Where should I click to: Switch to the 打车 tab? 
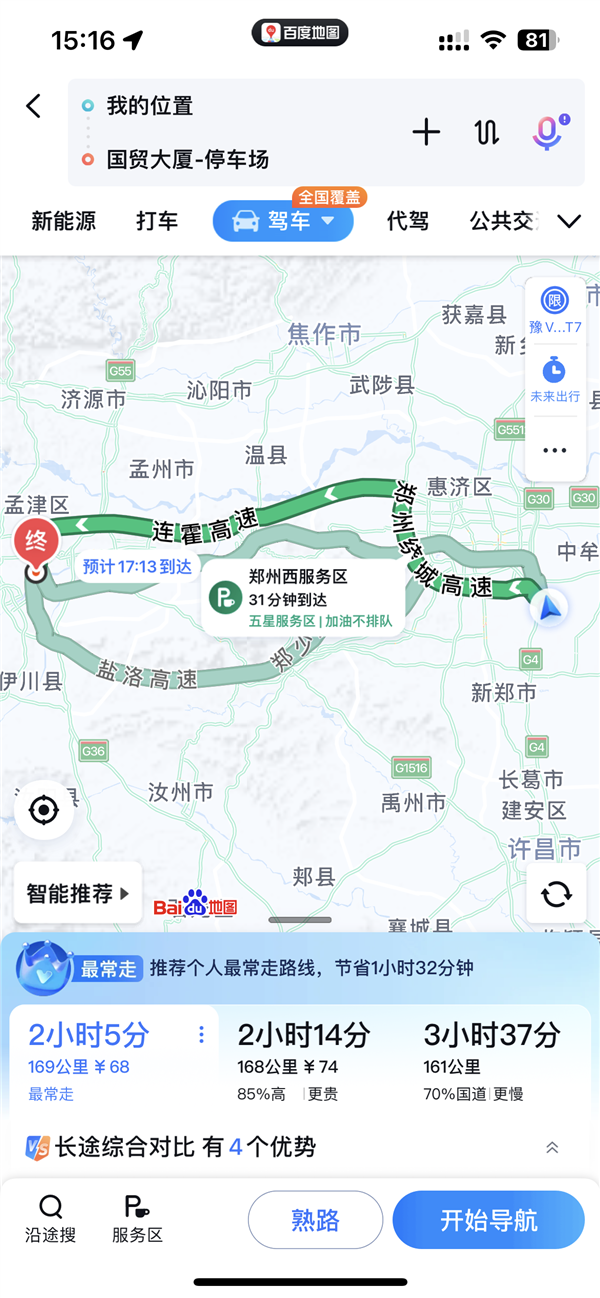click(157, 221)
